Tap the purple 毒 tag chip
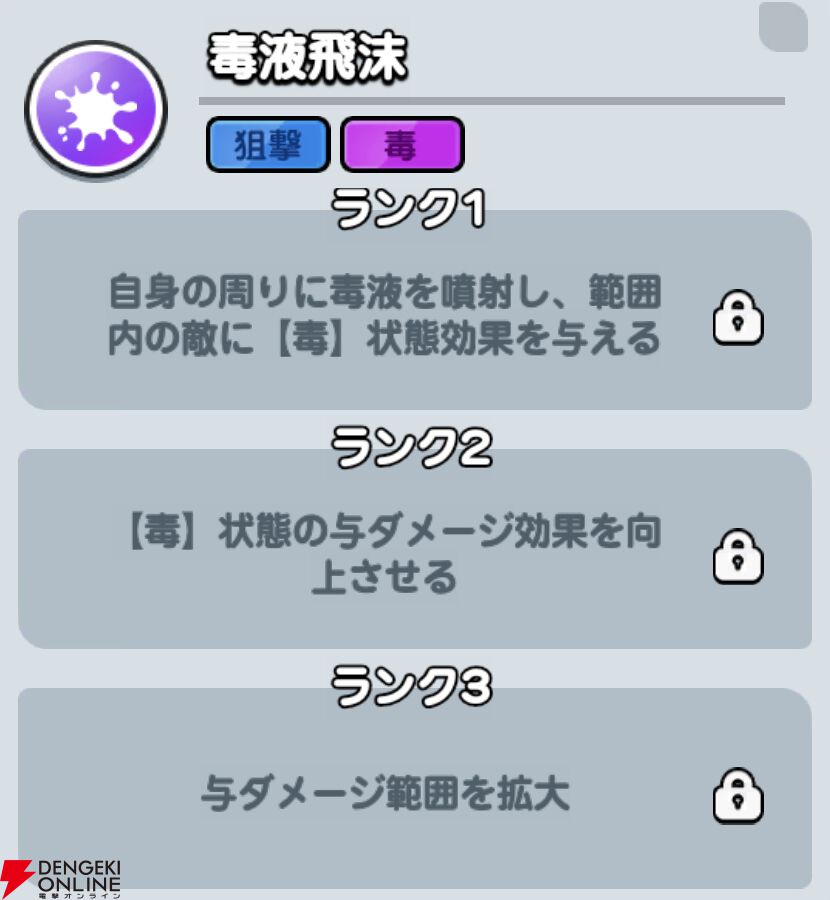830x900 pixels. pos(402,146)
